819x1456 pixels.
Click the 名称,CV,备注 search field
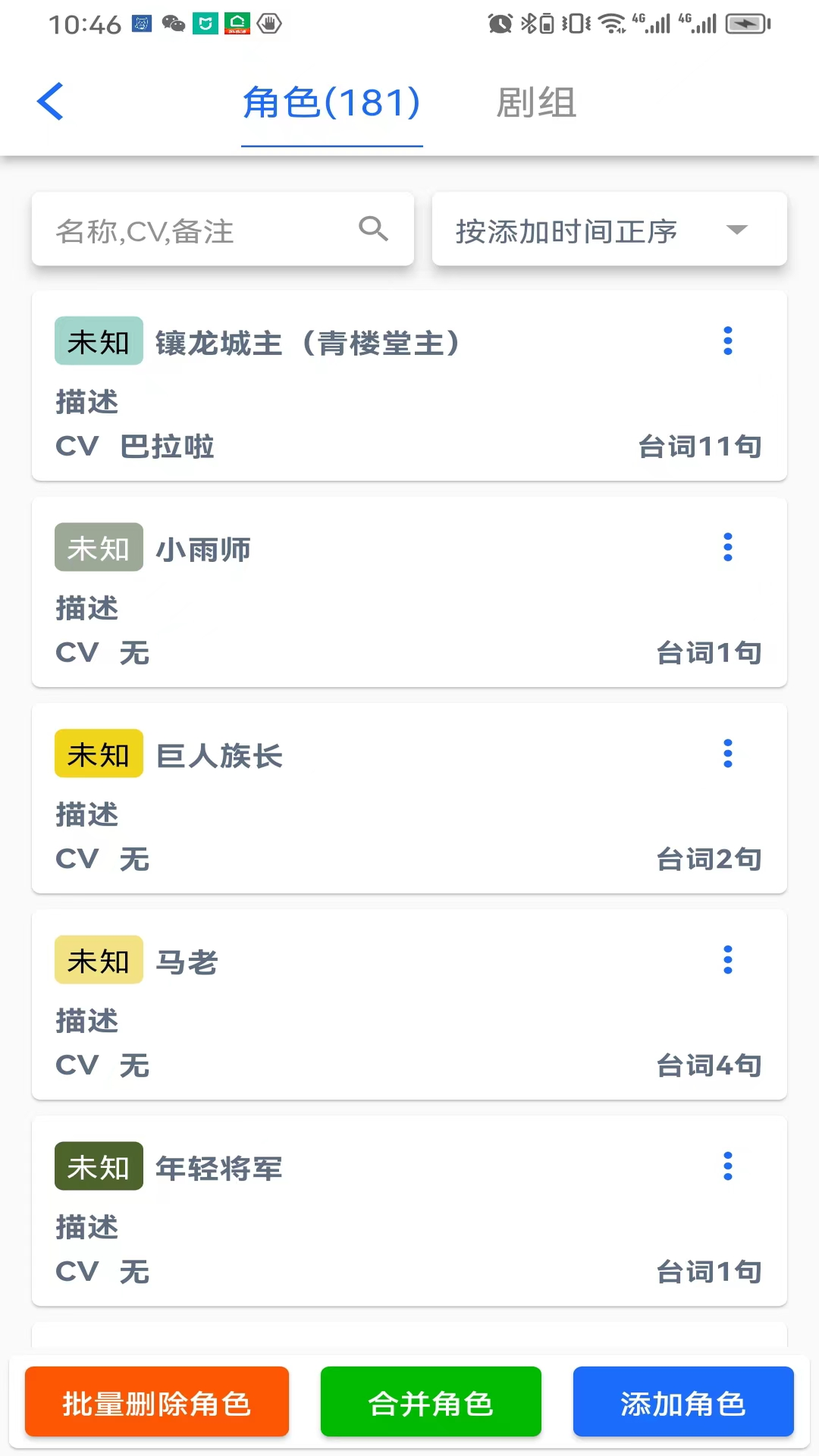190,230
